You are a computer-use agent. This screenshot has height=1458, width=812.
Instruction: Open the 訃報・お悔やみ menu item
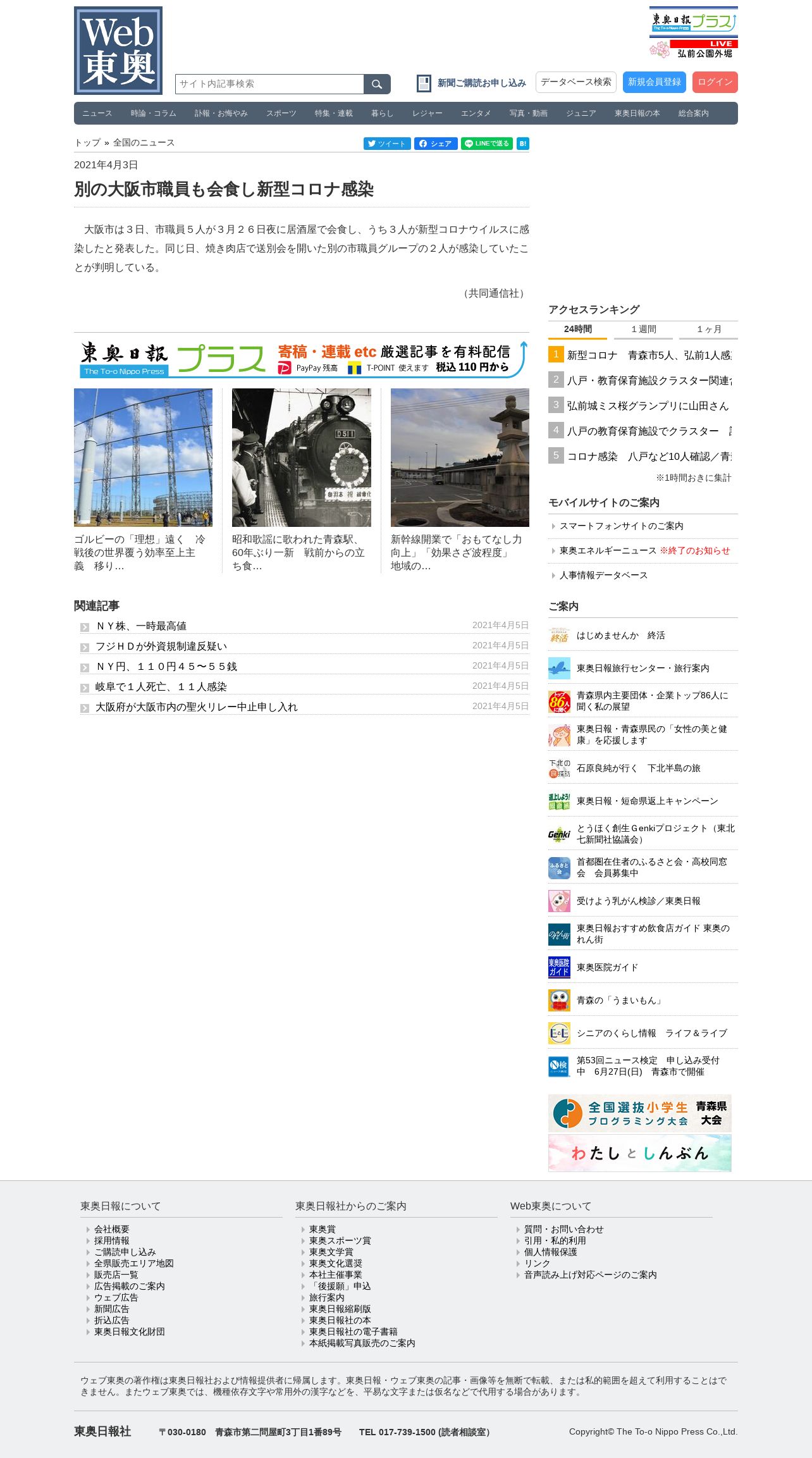tap(221, 113)
